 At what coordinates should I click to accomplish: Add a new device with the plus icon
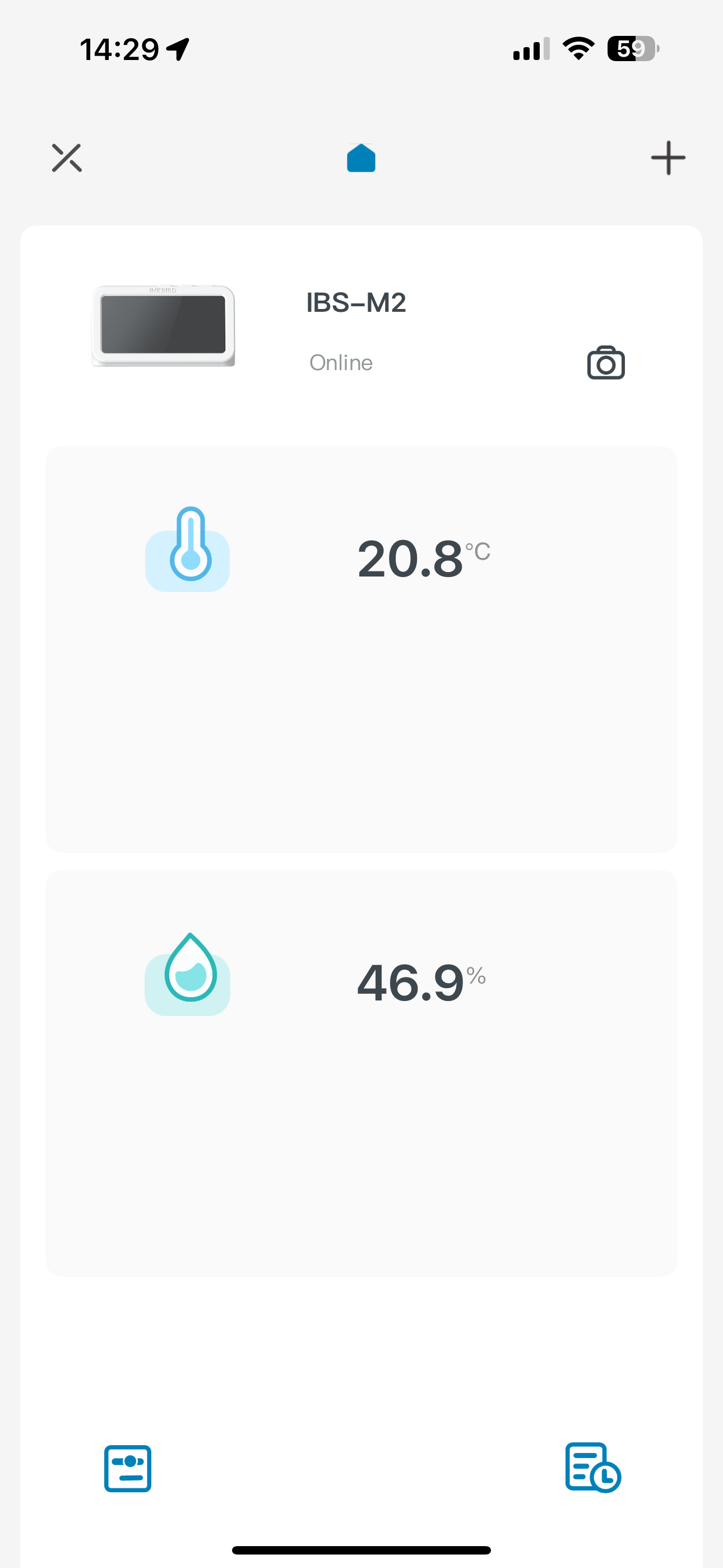coord(668,158)
